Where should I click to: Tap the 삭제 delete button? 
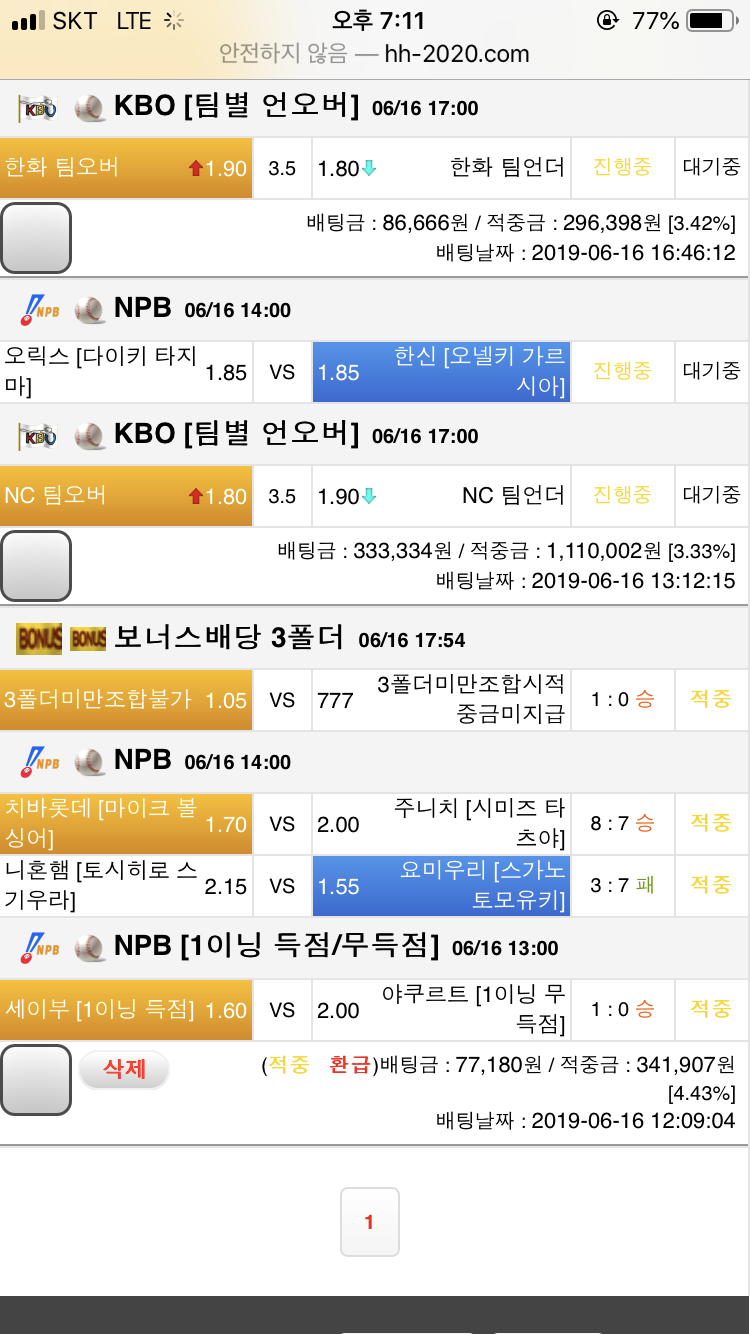(x=124, y=1069)
